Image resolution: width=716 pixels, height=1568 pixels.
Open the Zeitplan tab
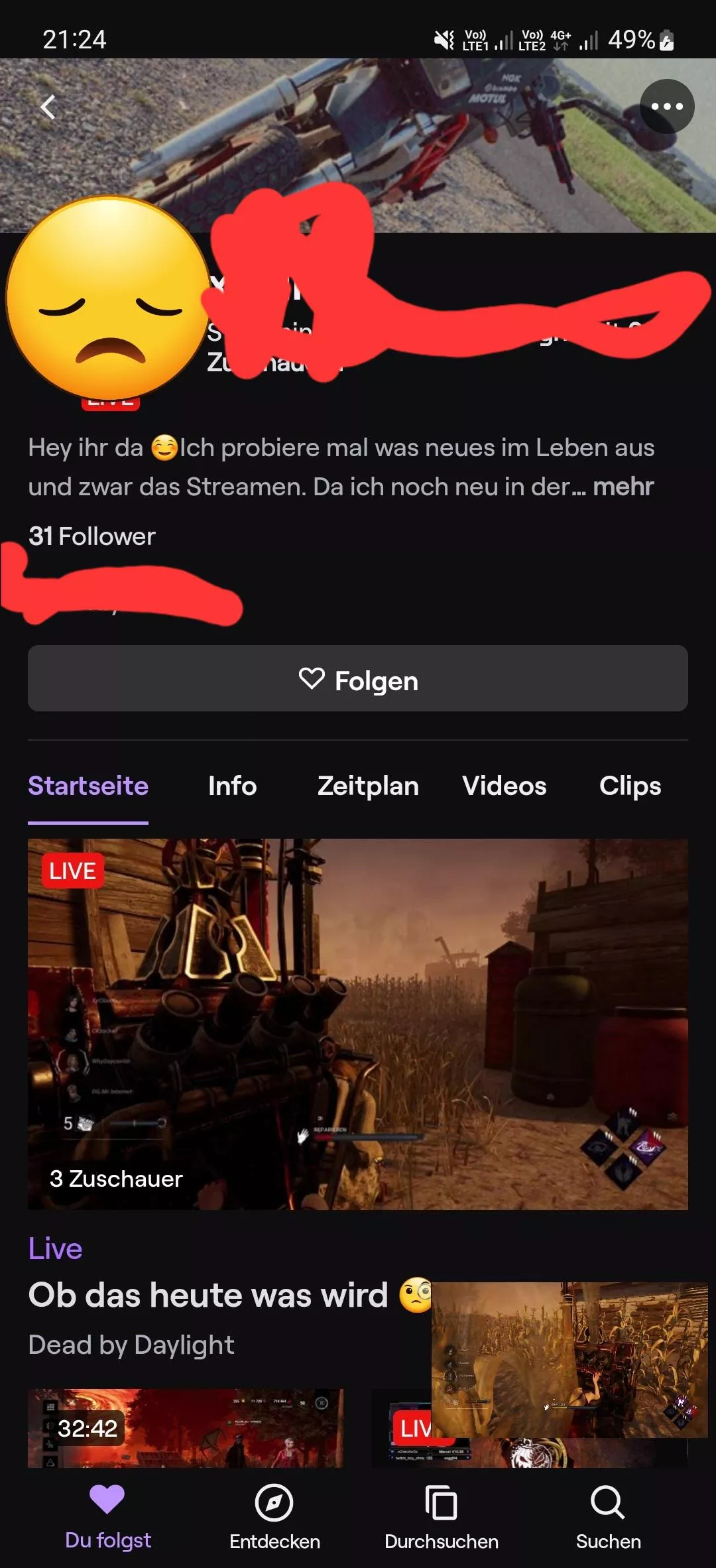[x=368, y=786]
